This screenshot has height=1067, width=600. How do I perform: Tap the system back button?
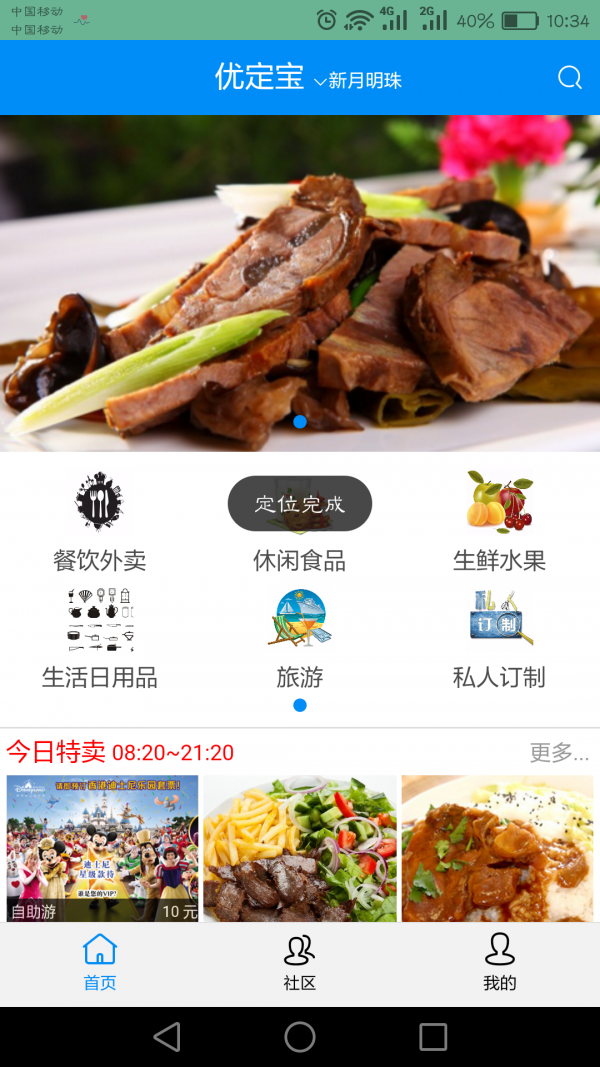[x=167, y=1037]
